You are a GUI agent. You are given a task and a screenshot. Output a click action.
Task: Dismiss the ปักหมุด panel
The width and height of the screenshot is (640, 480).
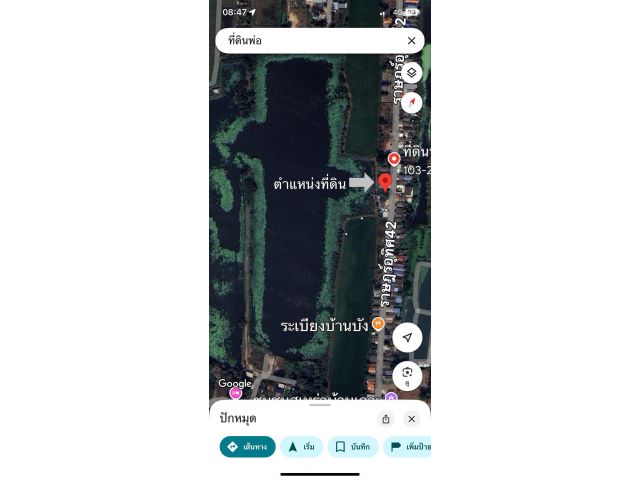click(x=411, y=419)
